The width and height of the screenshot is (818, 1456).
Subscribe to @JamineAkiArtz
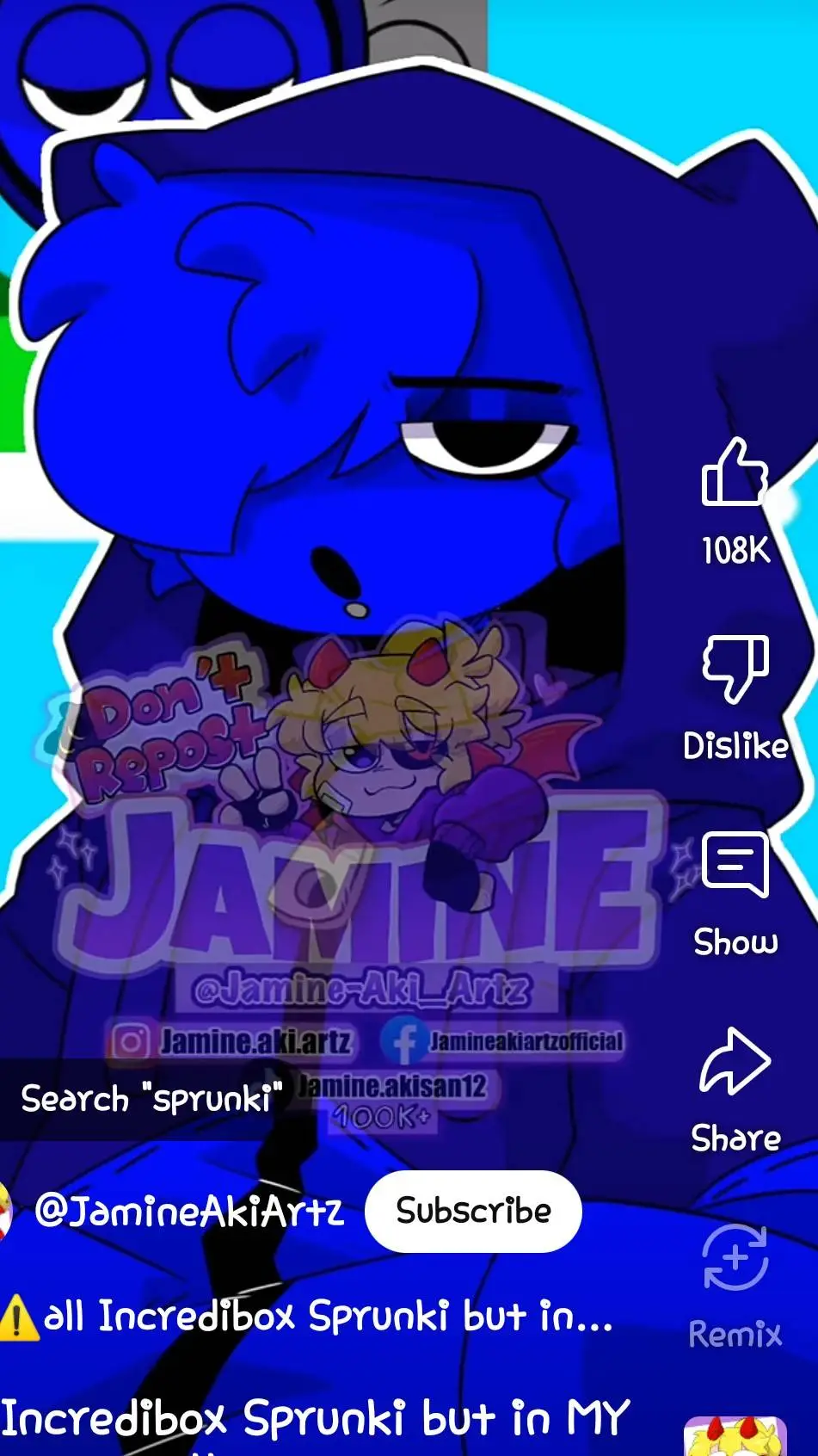(473, 1211)
